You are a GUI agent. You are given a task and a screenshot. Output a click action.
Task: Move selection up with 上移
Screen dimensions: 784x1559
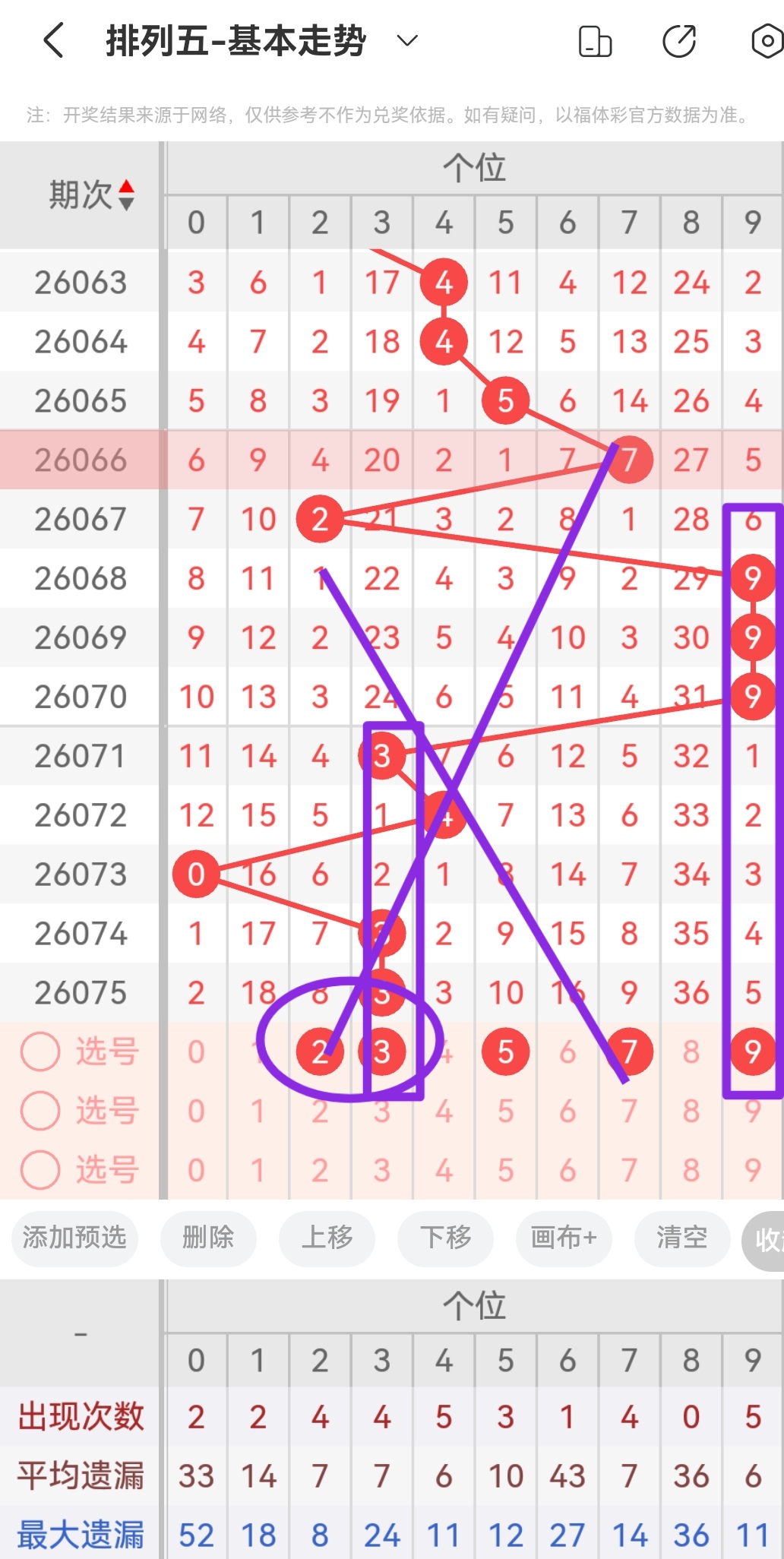coord(327,1238)
